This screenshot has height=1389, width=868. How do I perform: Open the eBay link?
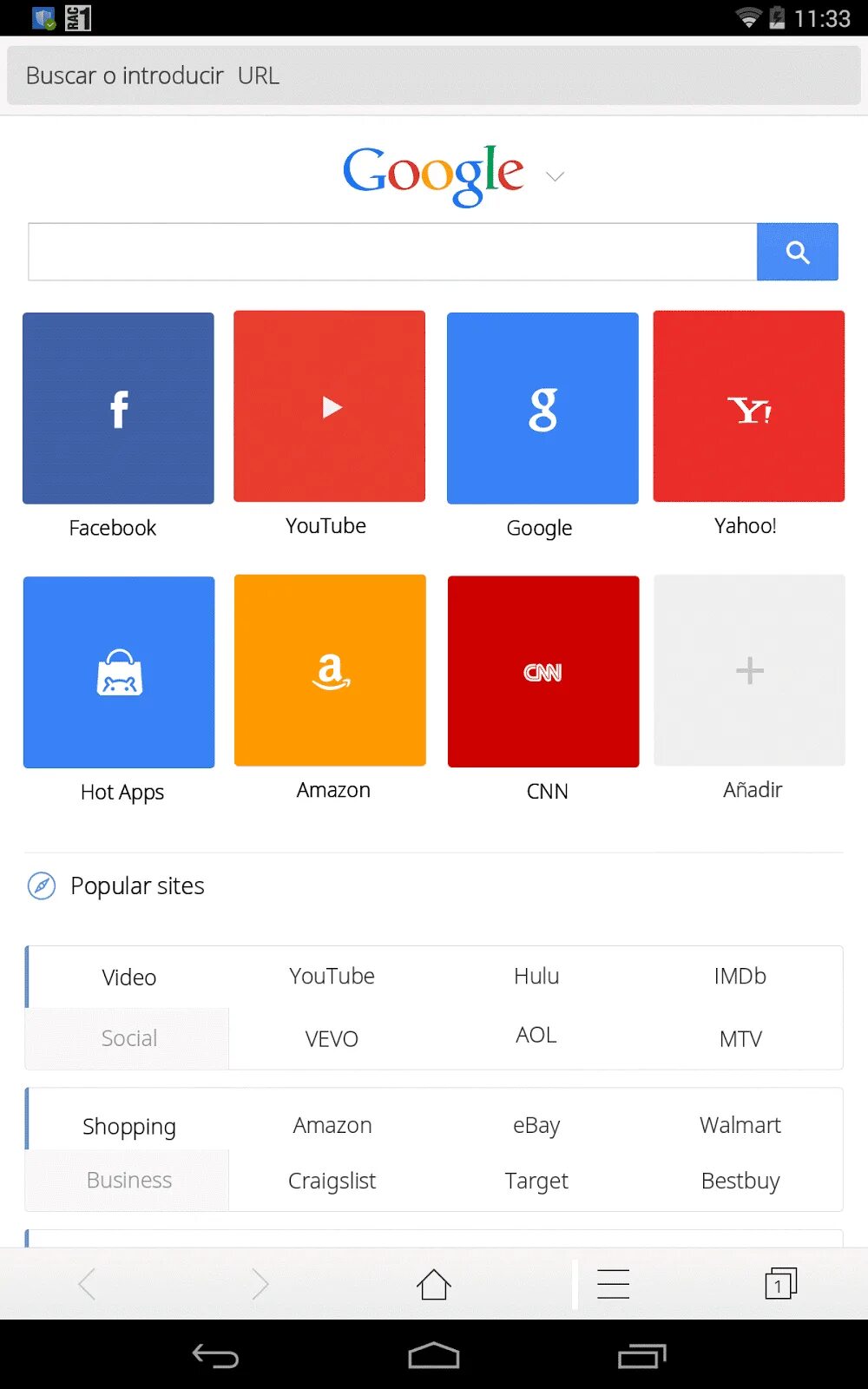pos(536,1126)
